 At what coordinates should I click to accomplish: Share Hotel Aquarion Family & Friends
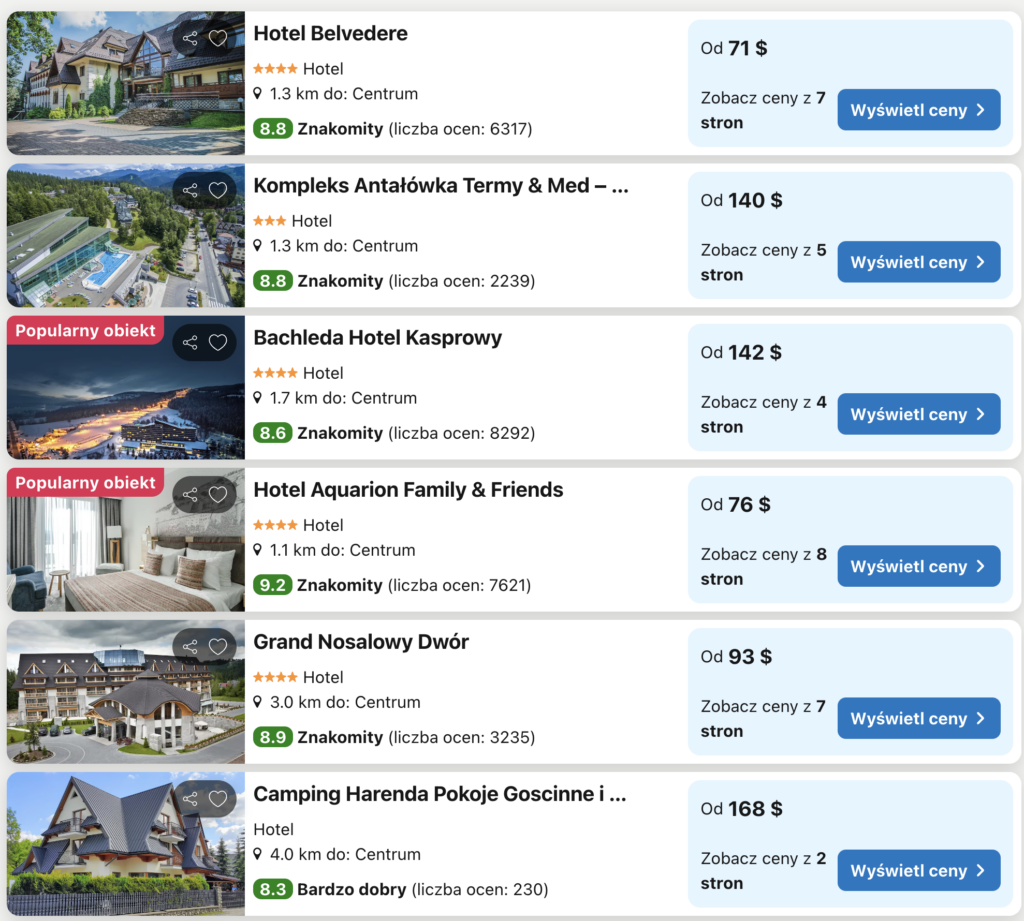tap(190, 494)
